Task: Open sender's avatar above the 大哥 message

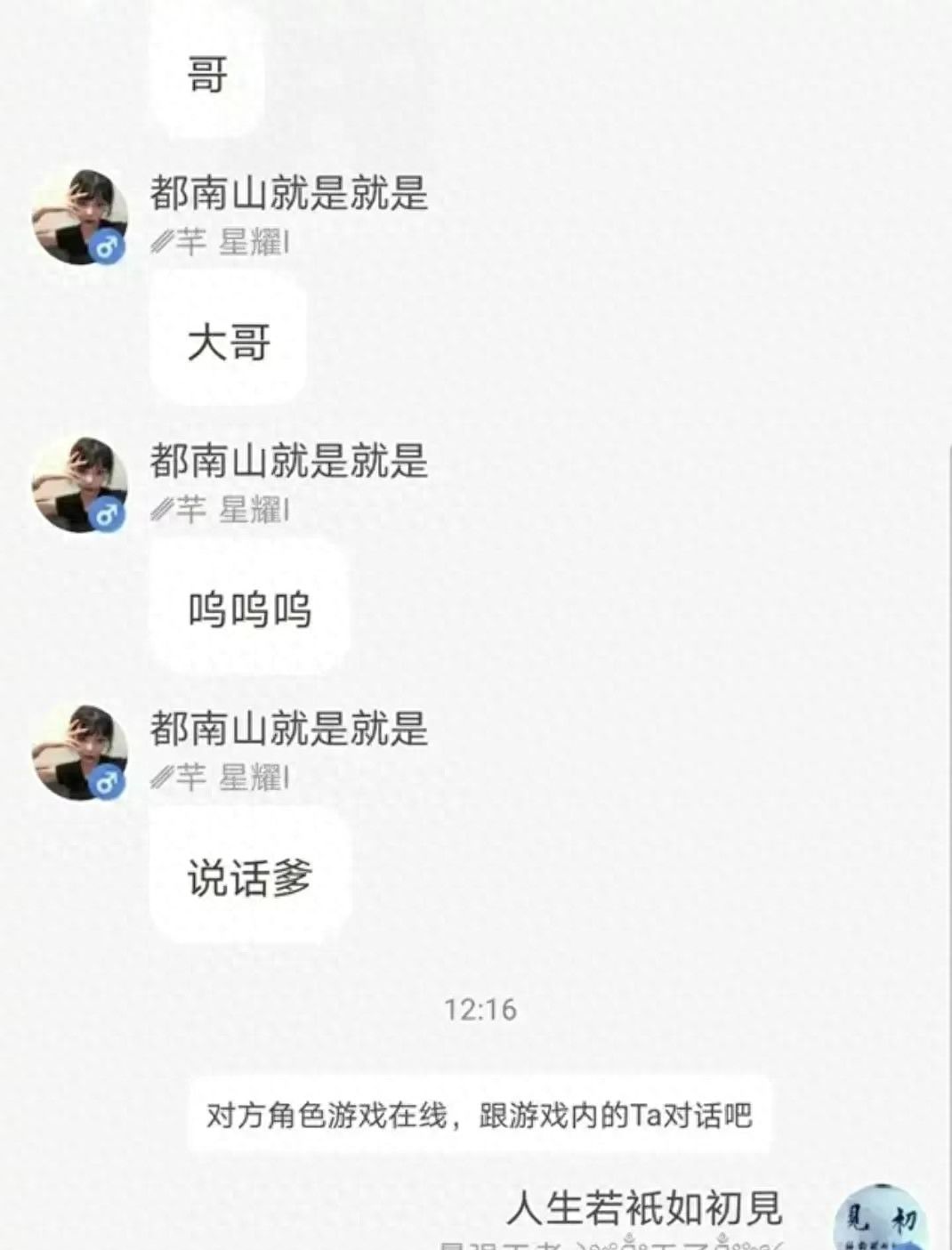Action: [x=79, y=217]
